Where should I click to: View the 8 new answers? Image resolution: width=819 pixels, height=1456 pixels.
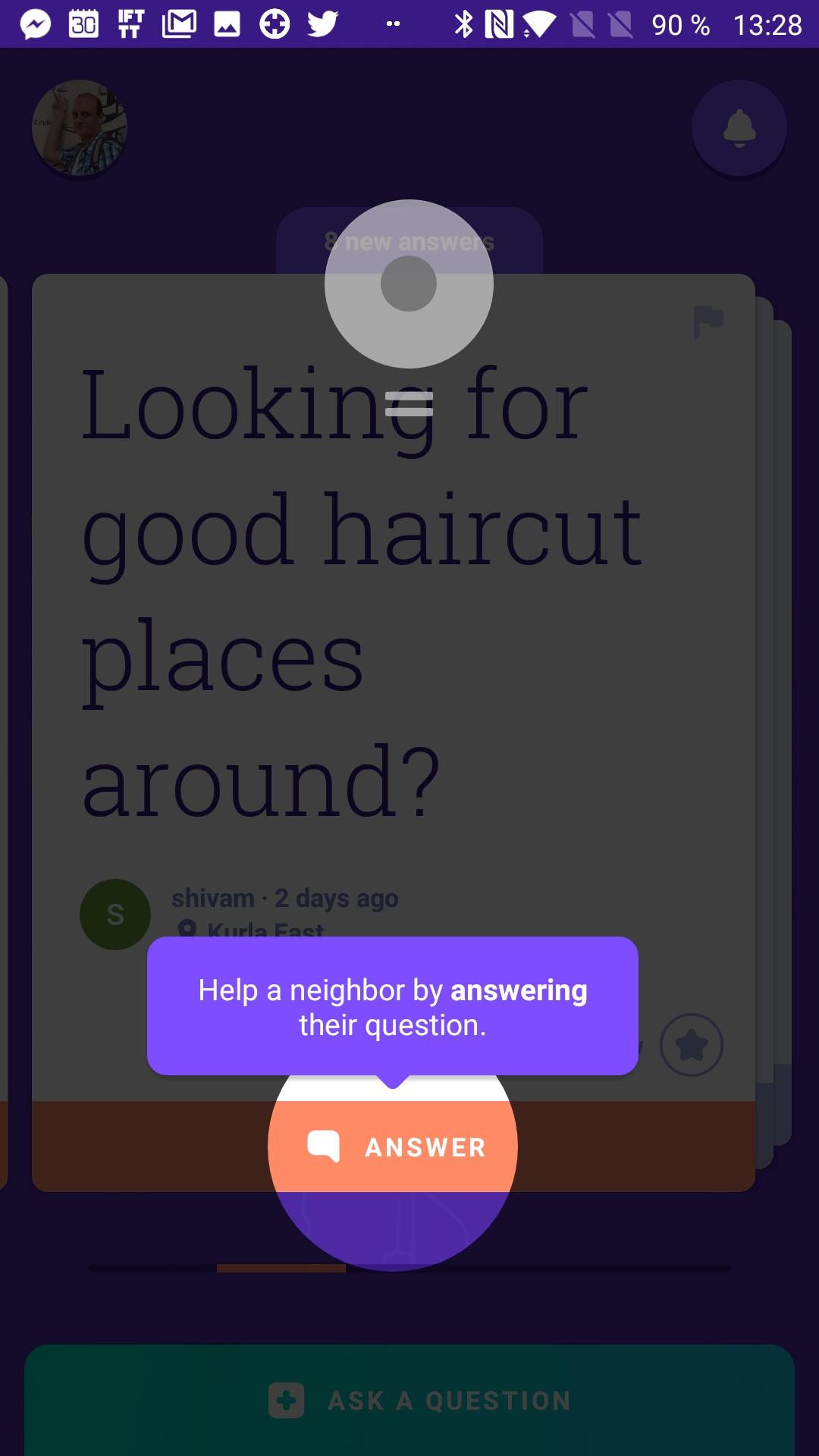[x=409, y=241]
